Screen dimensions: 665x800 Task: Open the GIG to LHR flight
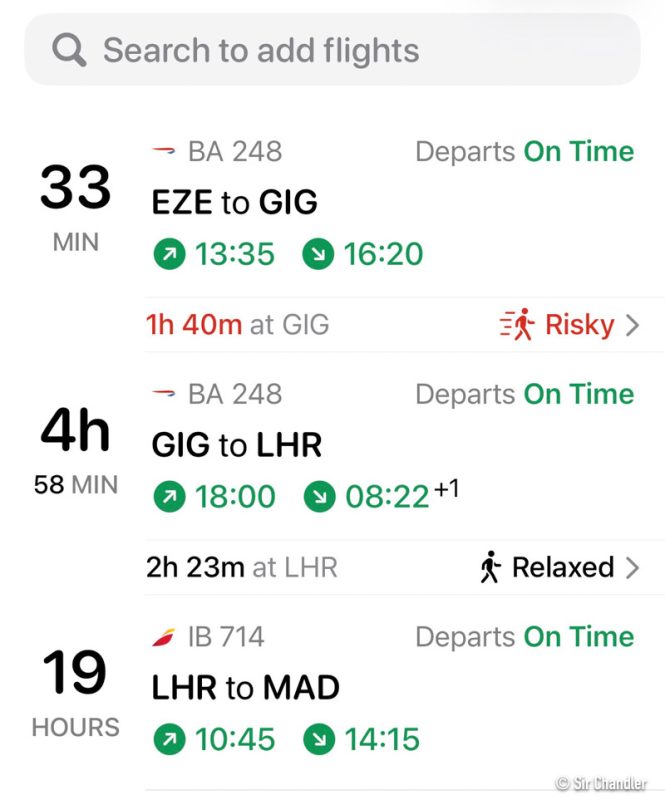pyautogui.click(x=390, y=446)
